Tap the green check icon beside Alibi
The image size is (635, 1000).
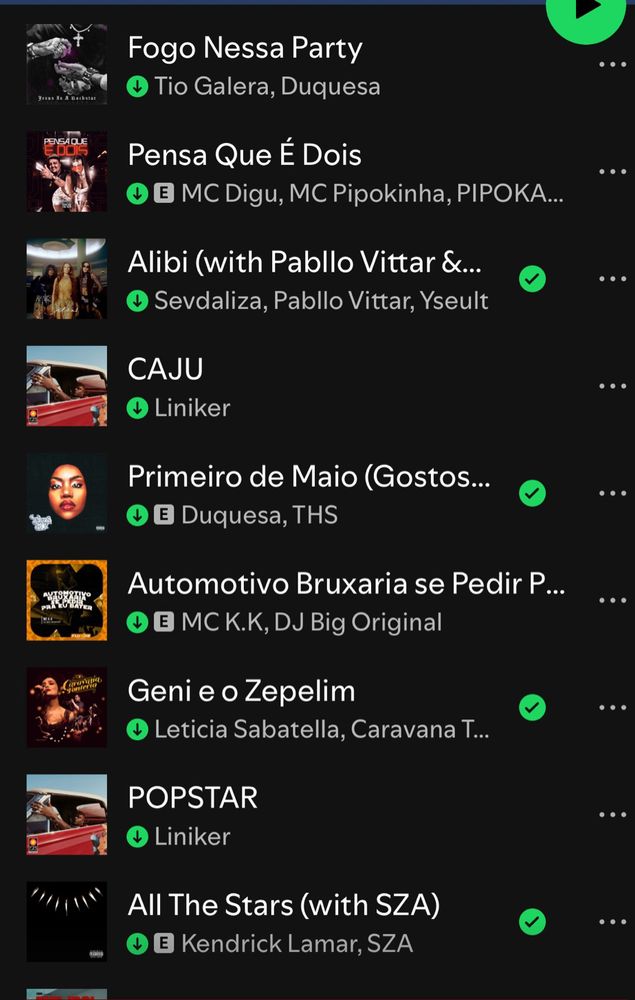click(533, 279)
